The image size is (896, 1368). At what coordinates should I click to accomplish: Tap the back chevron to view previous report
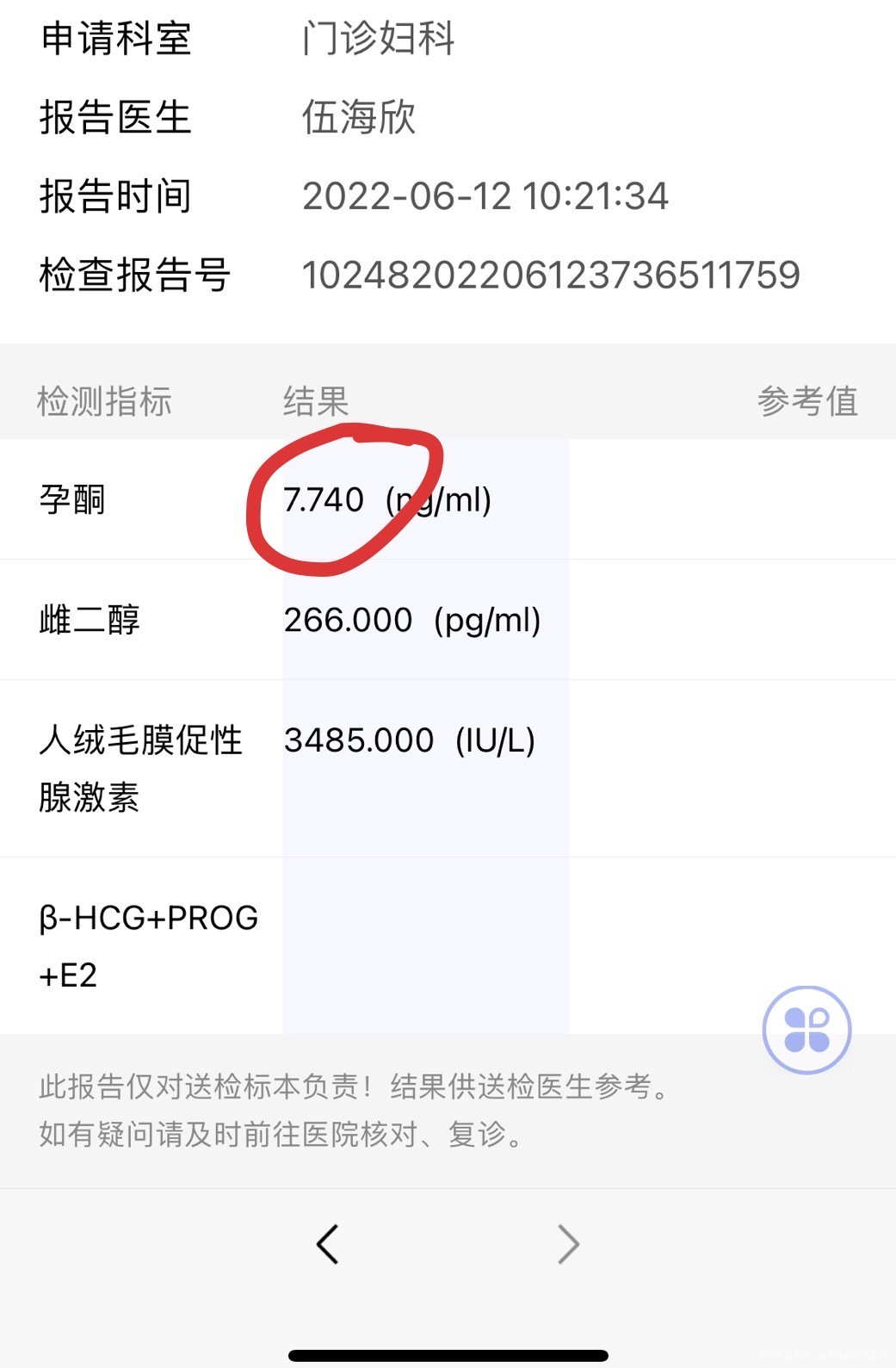[327, 1243]
